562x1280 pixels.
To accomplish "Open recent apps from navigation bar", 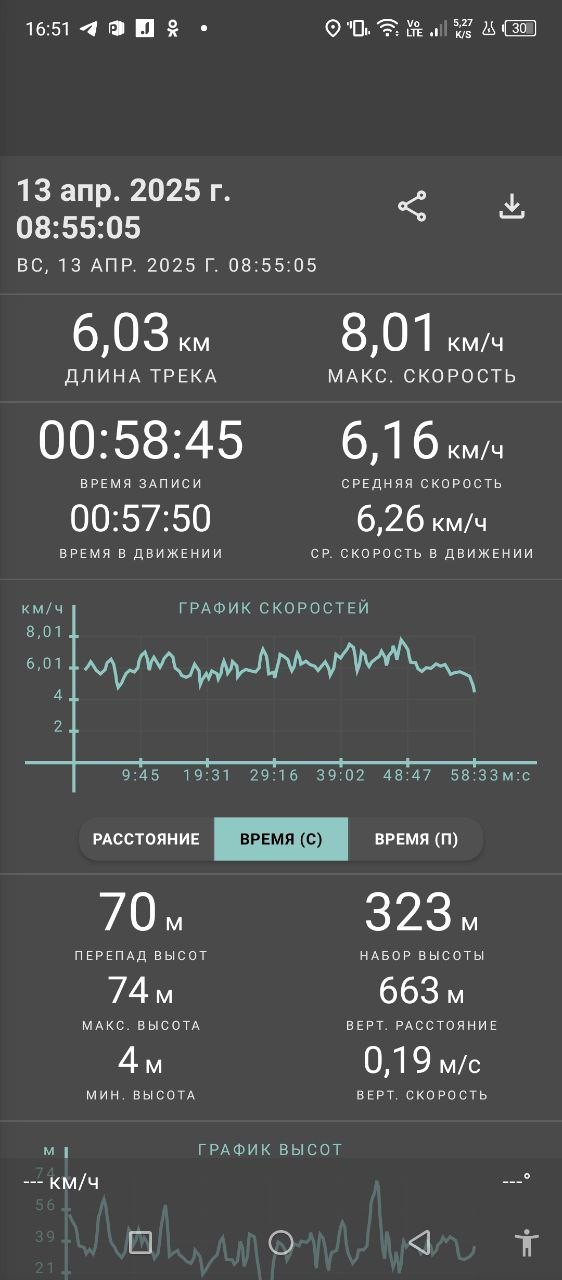I will (x=140, y=1243).
